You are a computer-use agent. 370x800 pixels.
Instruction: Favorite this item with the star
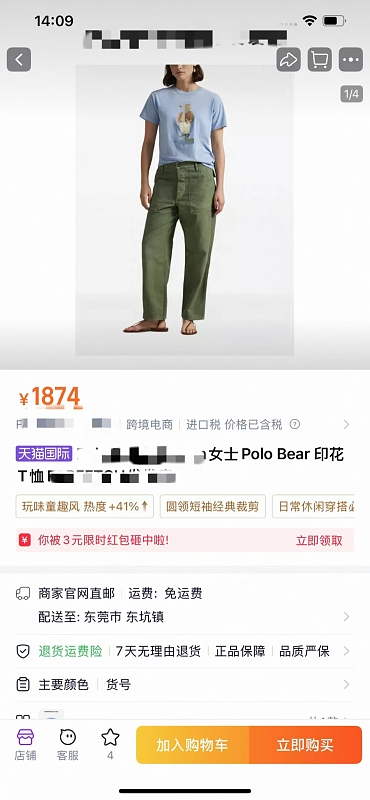110,744
